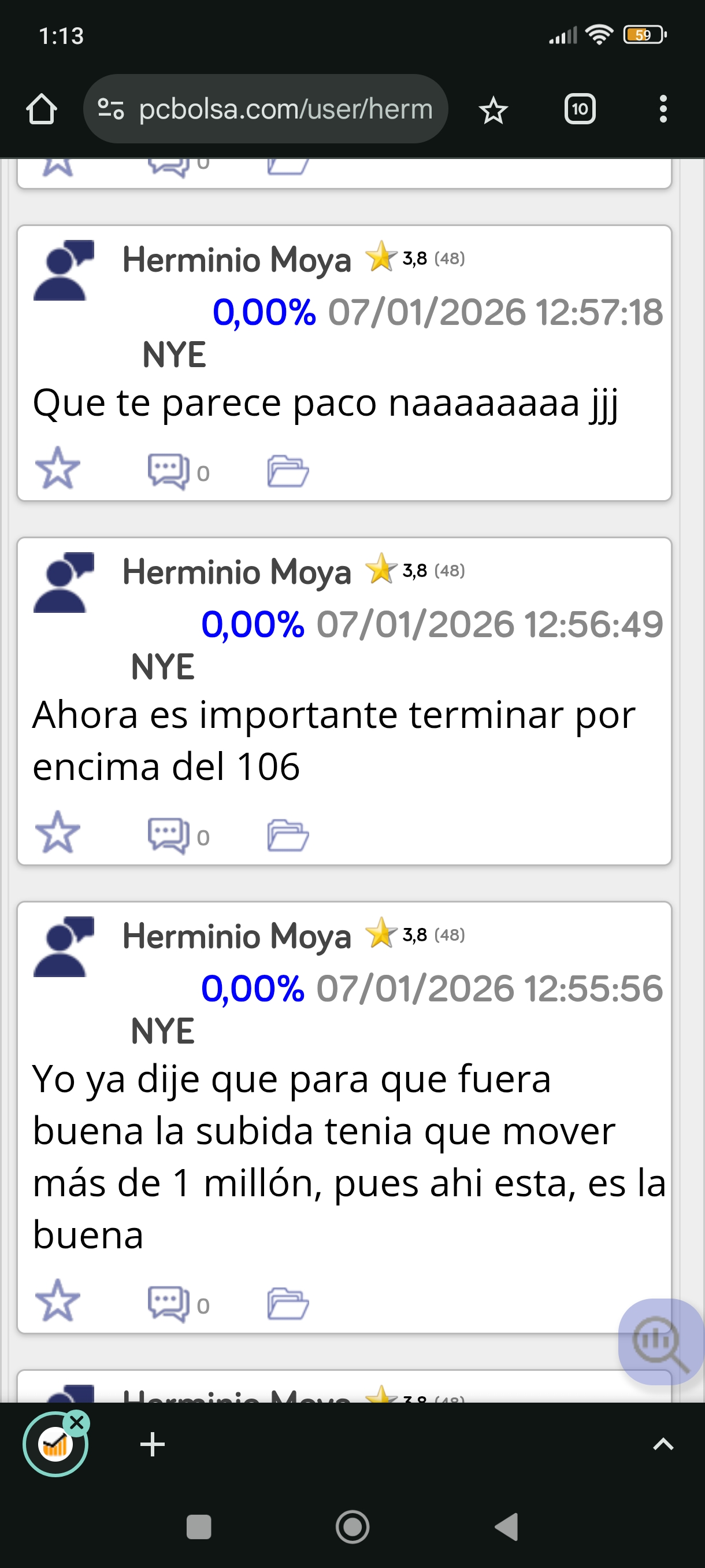
Task: Open comments on the 'más de 1 millón' post
Action: click(x=169, y=1303)
